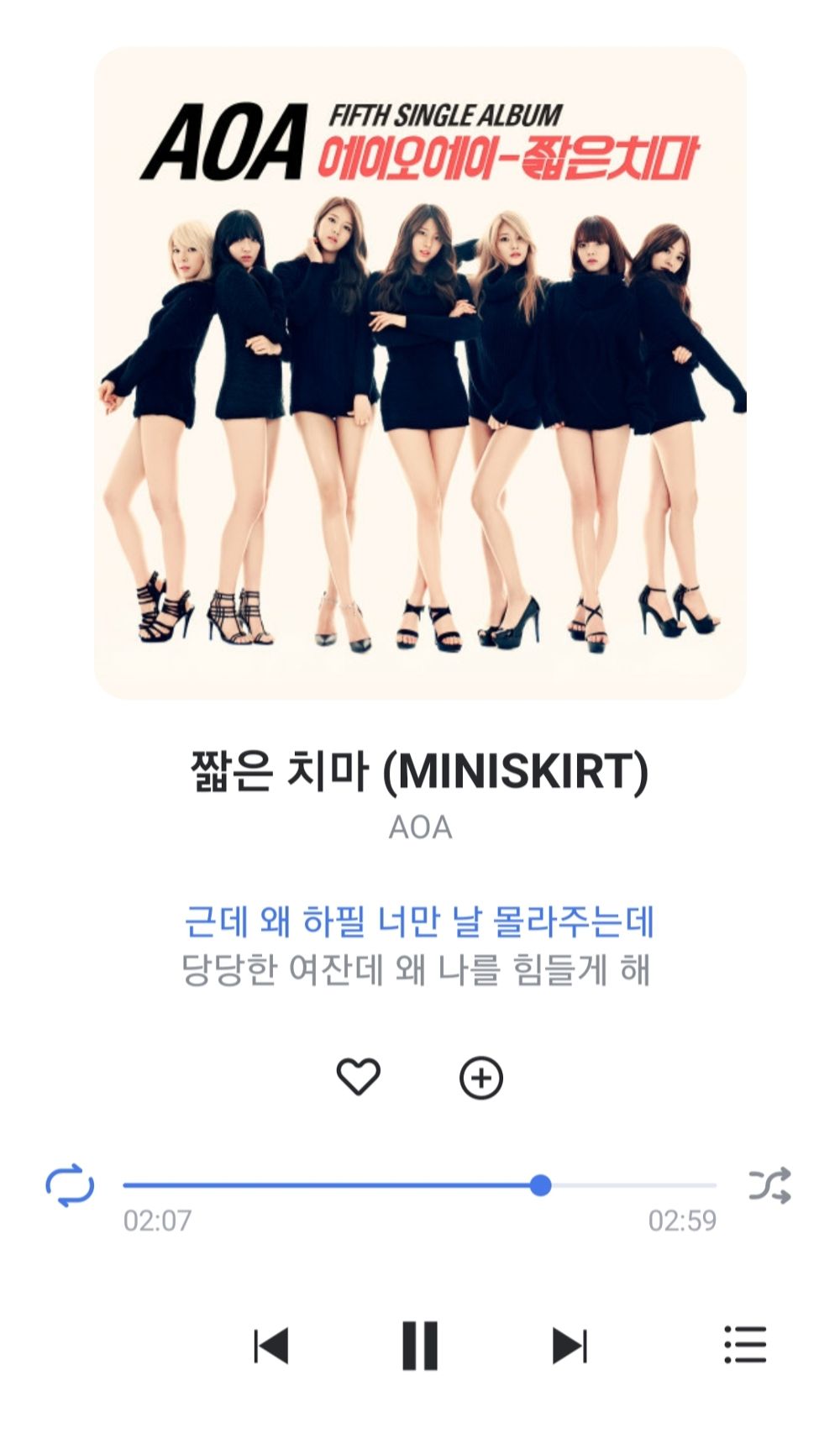This screenshot has height=1449, width=840.
Task: Click the seek bar to jump playback position
Action: [336, 1185]
